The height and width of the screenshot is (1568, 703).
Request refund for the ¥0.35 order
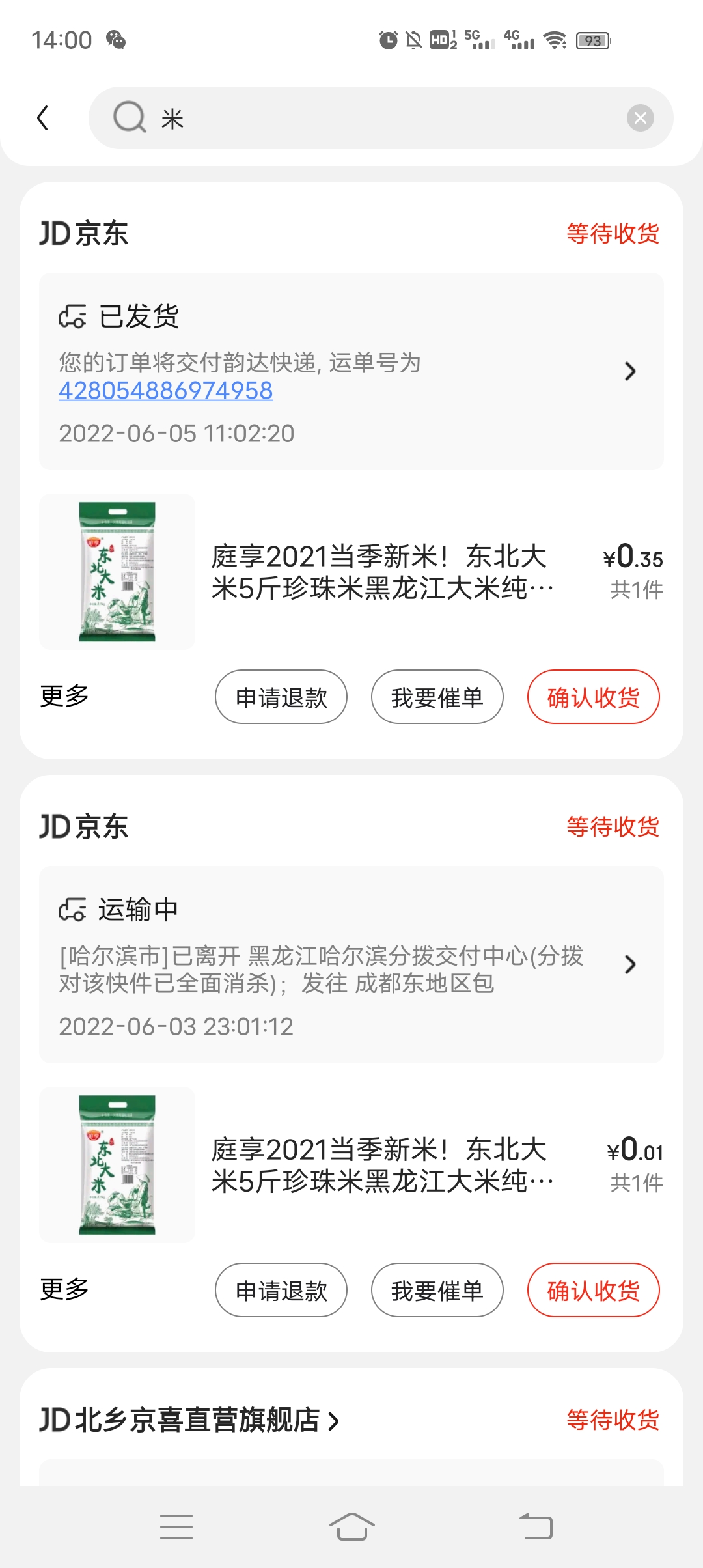[x=281, y=697]
